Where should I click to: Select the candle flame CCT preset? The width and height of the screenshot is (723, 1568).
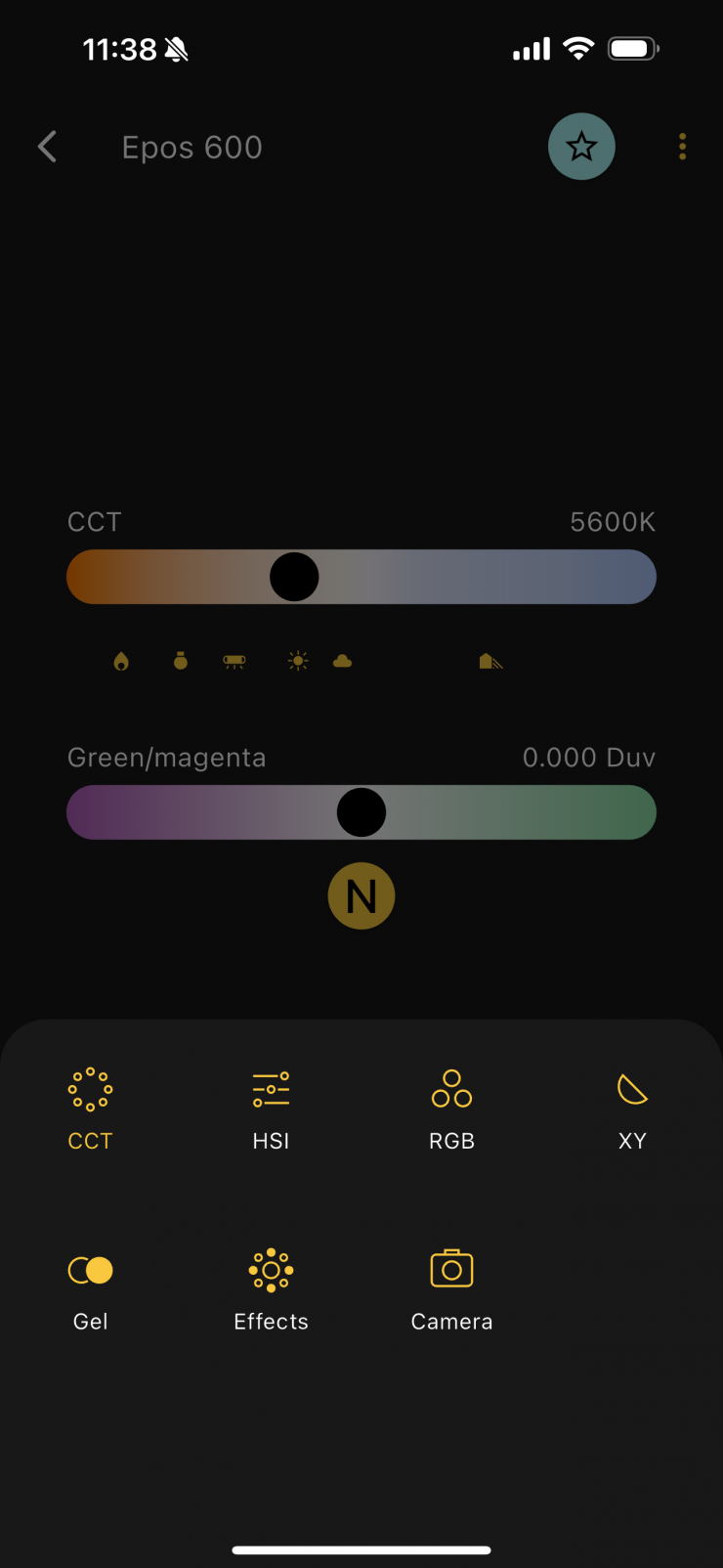121,662
